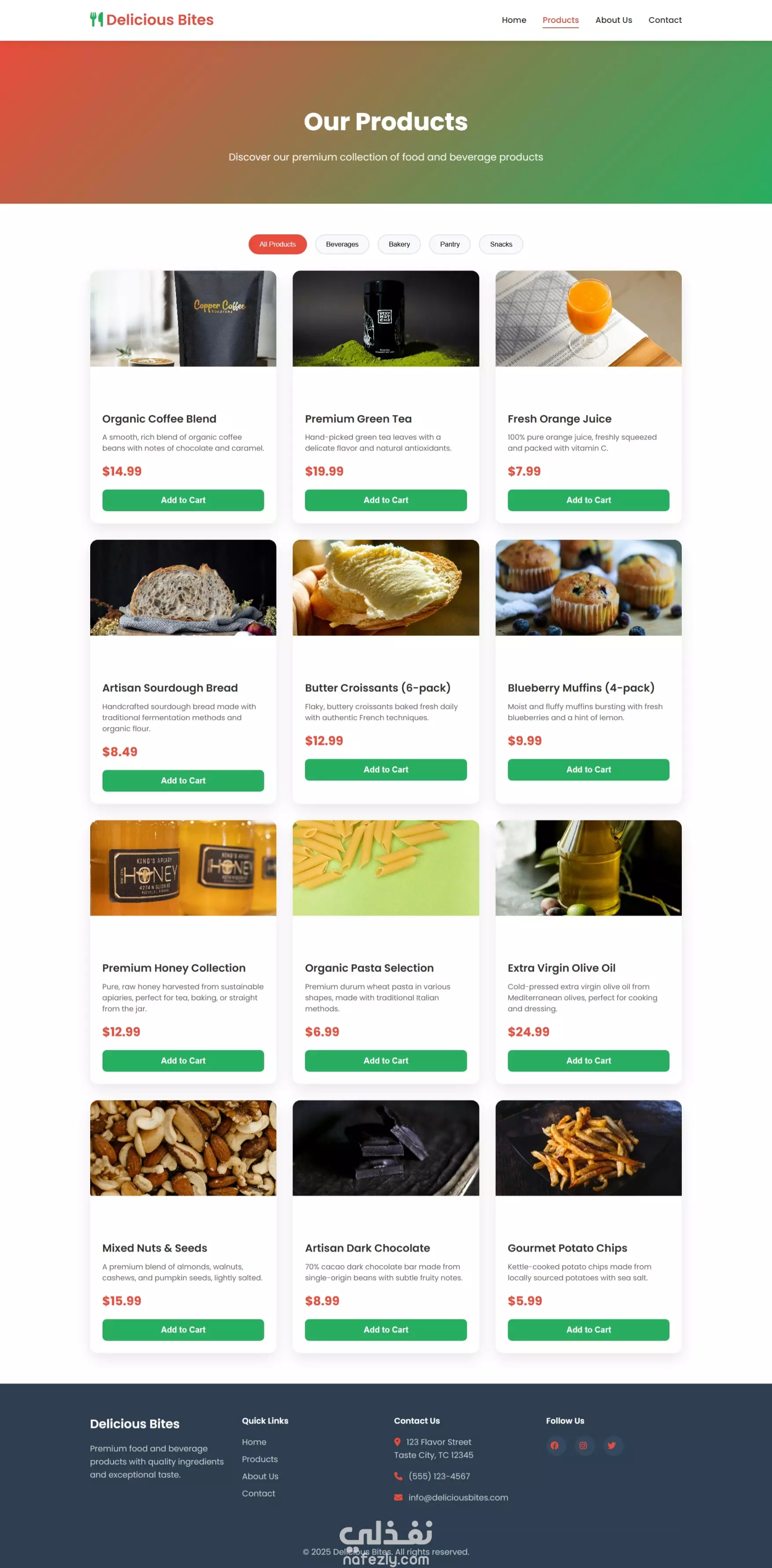Show only Pantry products

tap(449, 244)
